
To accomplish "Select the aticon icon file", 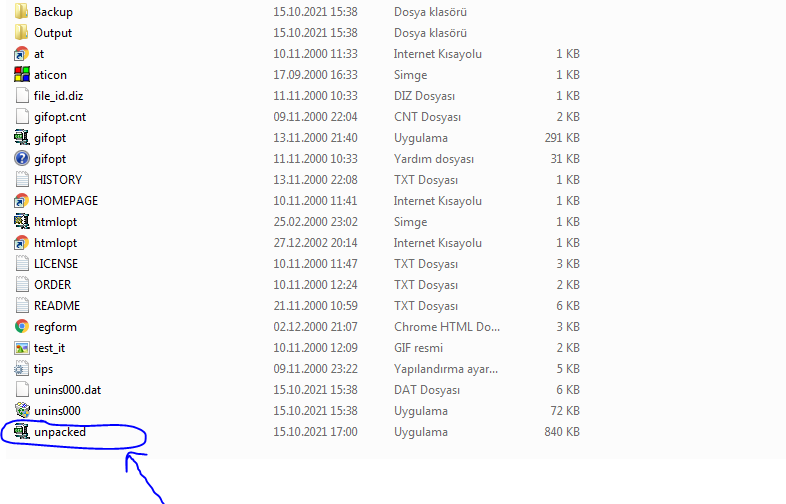I will [50, 75].
